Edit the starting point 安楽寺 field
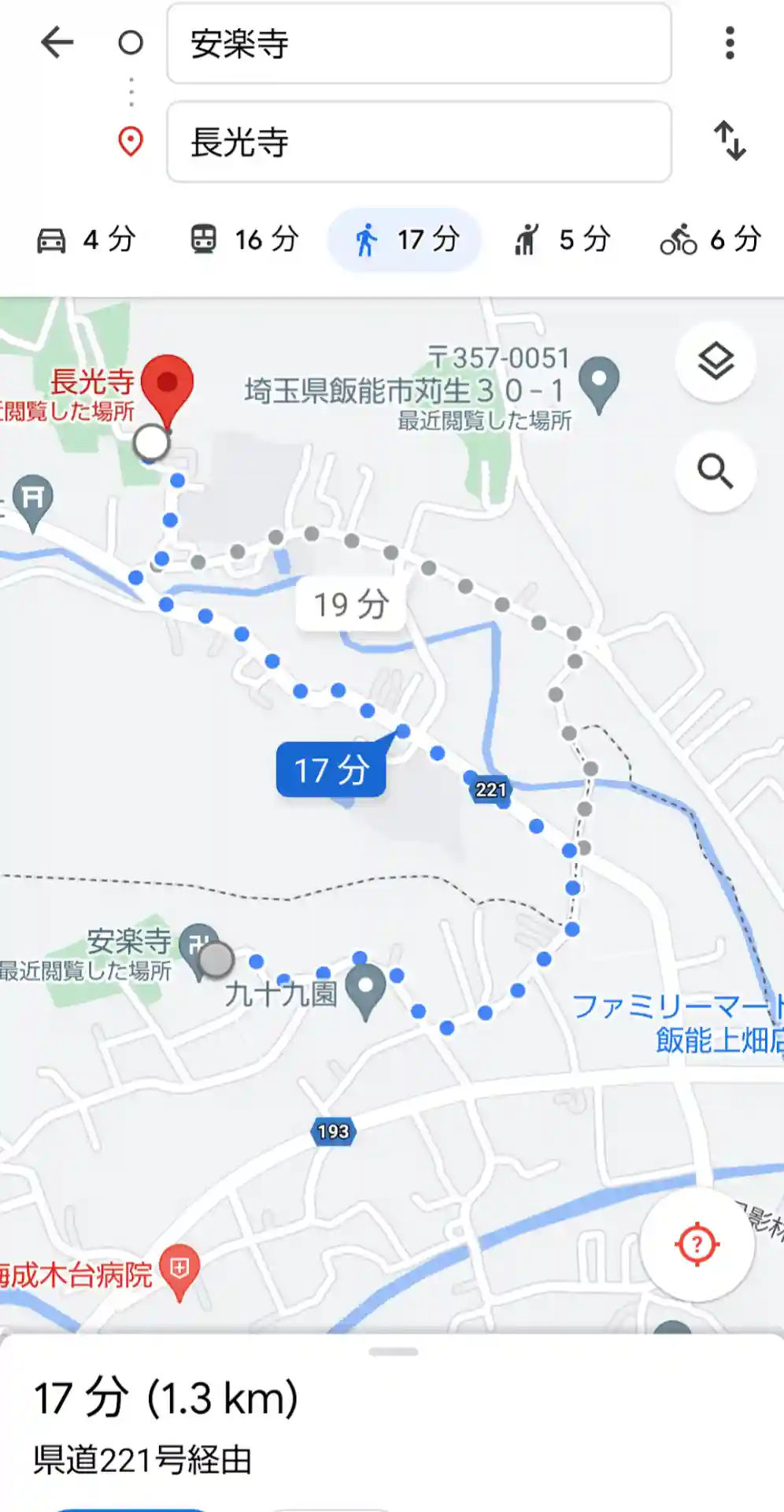This screenshot has height=1512, width=784. coord(419,44)
